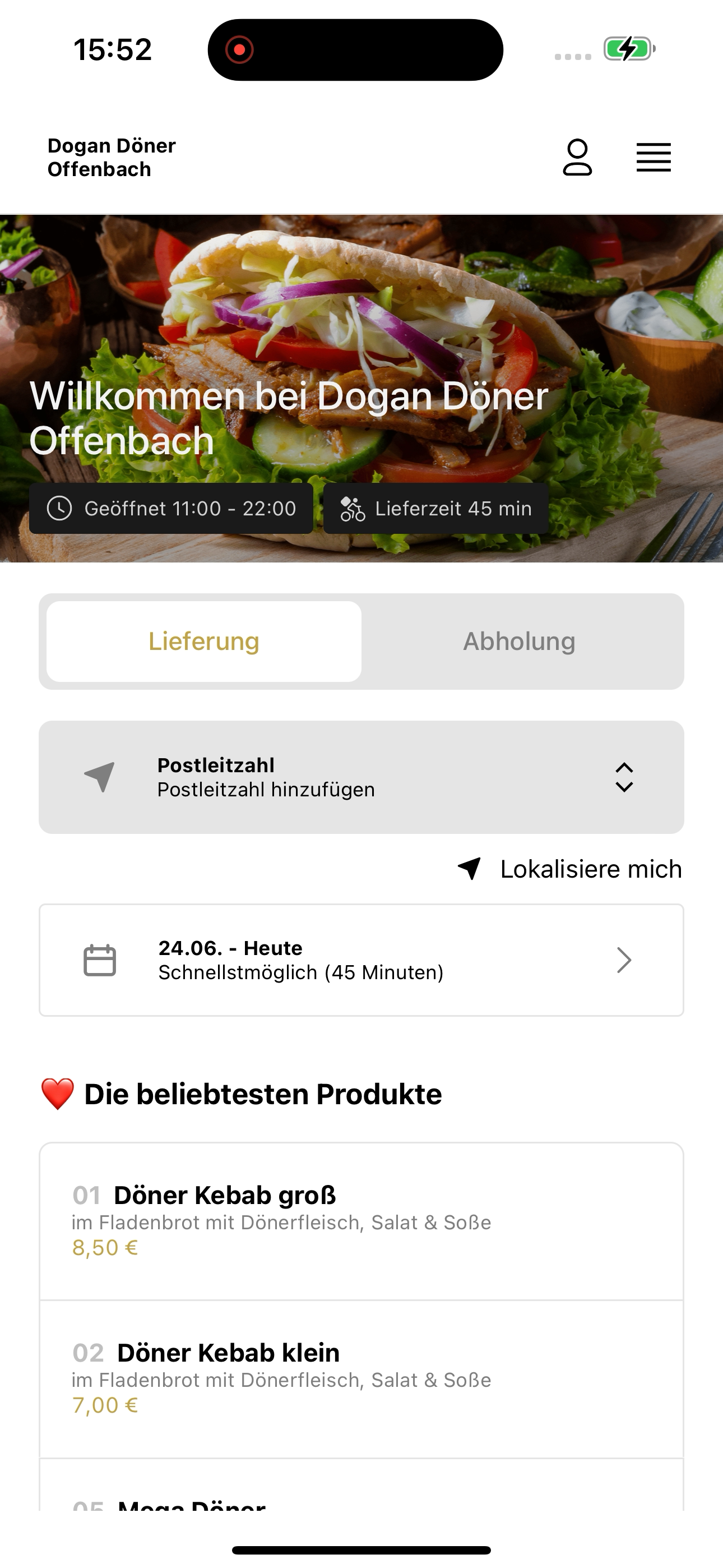Image resolution: width=723 pixels, height=1568 pixels.
Task: Open the delivery time row 24.06. - Heute
Action: [361, 960]
